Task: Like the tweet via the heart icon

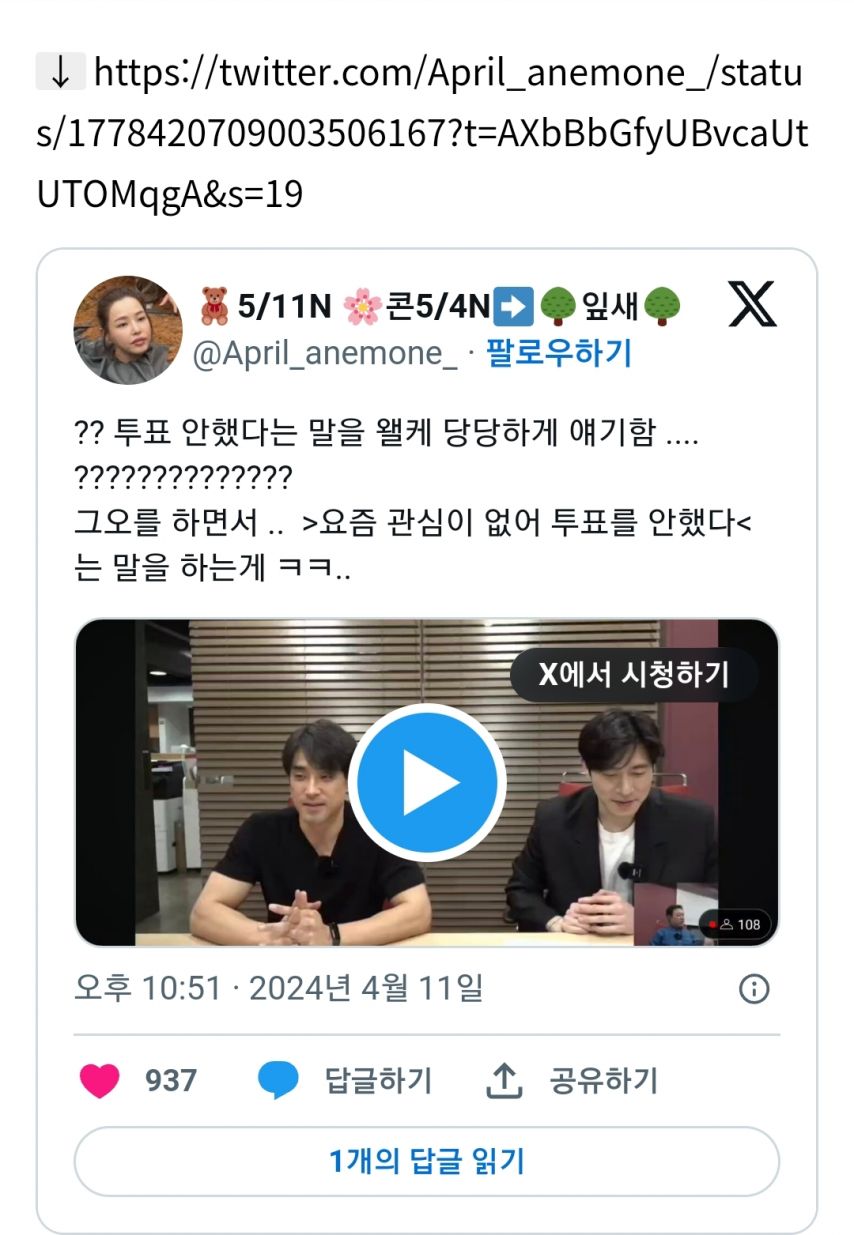Action: (x=100, y=1081)
